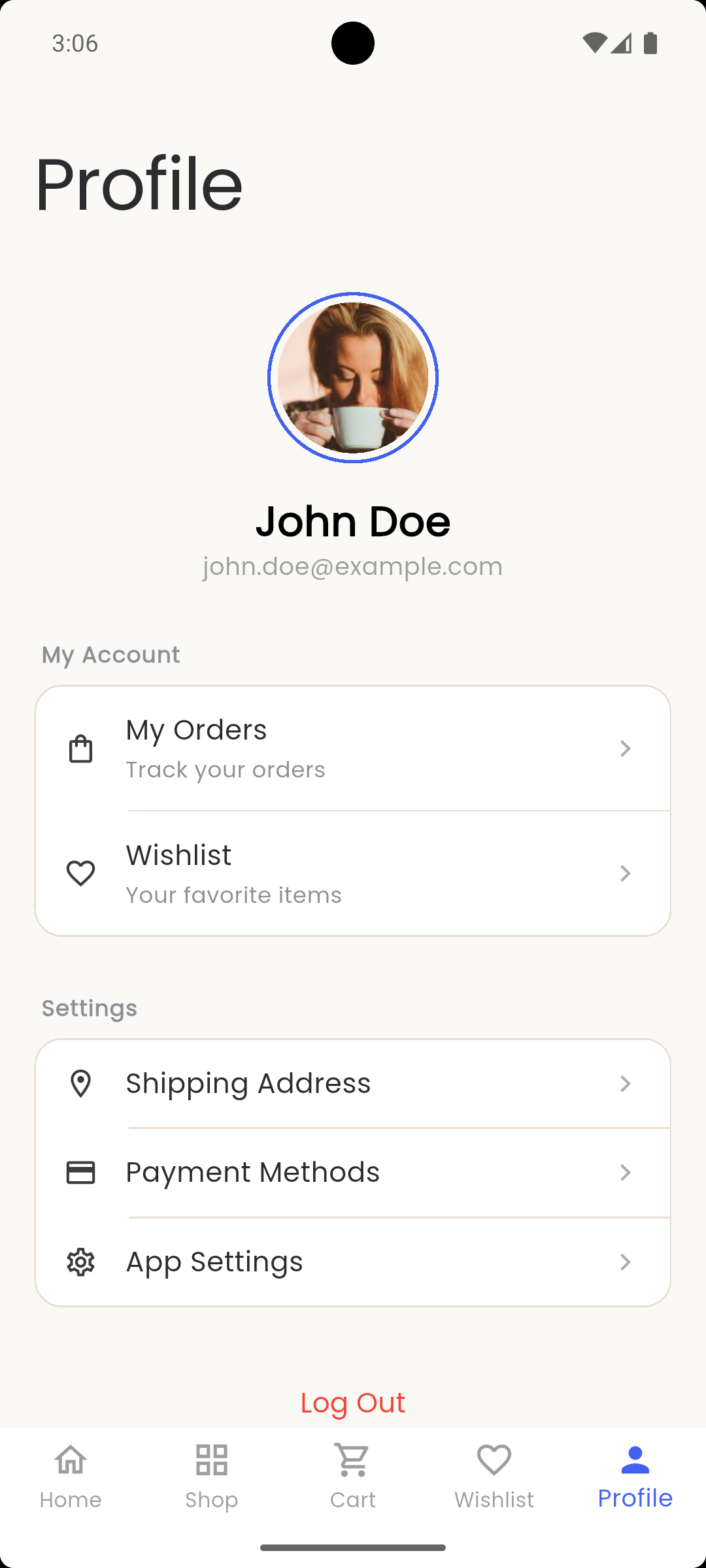This screenshot has width=706, height=1568.
Task: Open Shipping Address settings
Action: 353,1084
